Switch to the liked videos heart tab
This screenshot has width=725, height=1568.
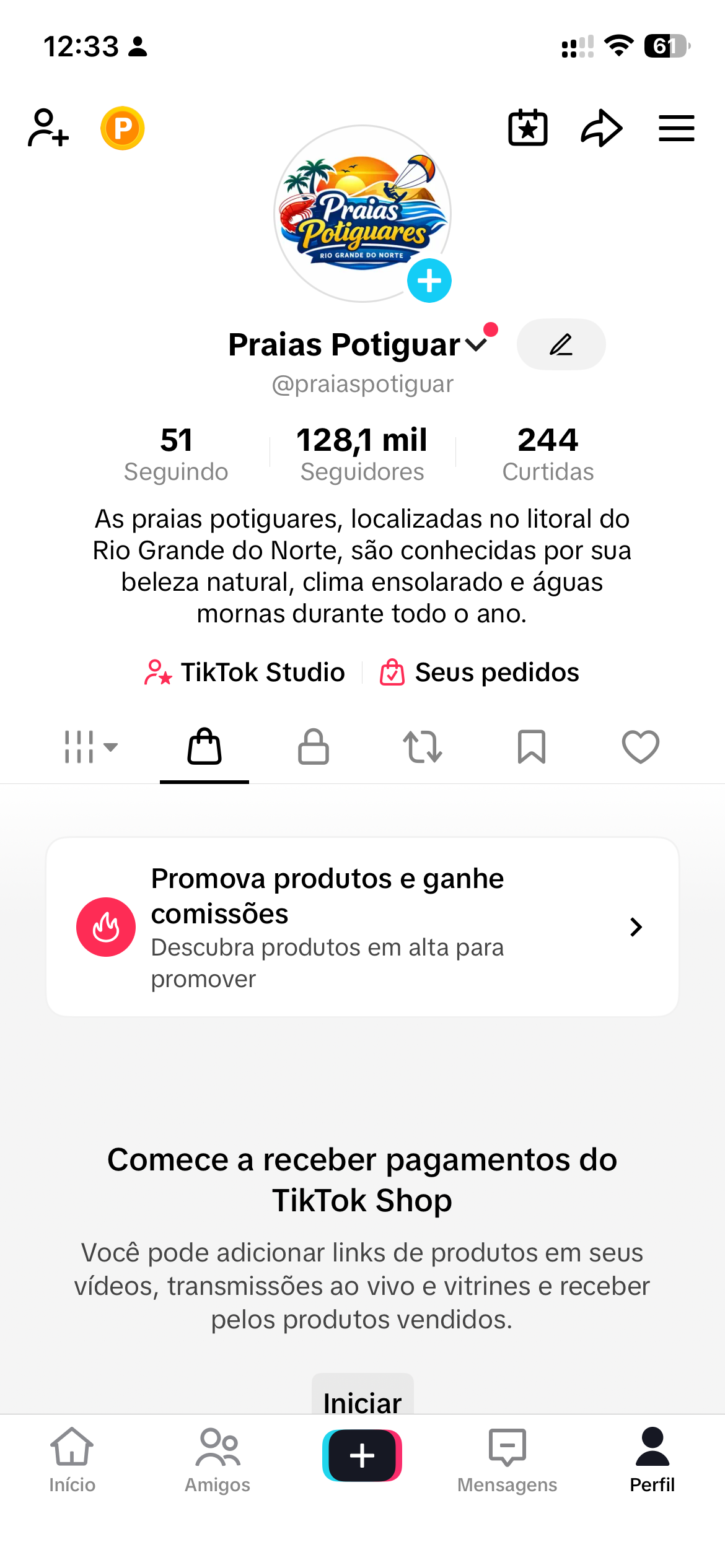point(640,747)
